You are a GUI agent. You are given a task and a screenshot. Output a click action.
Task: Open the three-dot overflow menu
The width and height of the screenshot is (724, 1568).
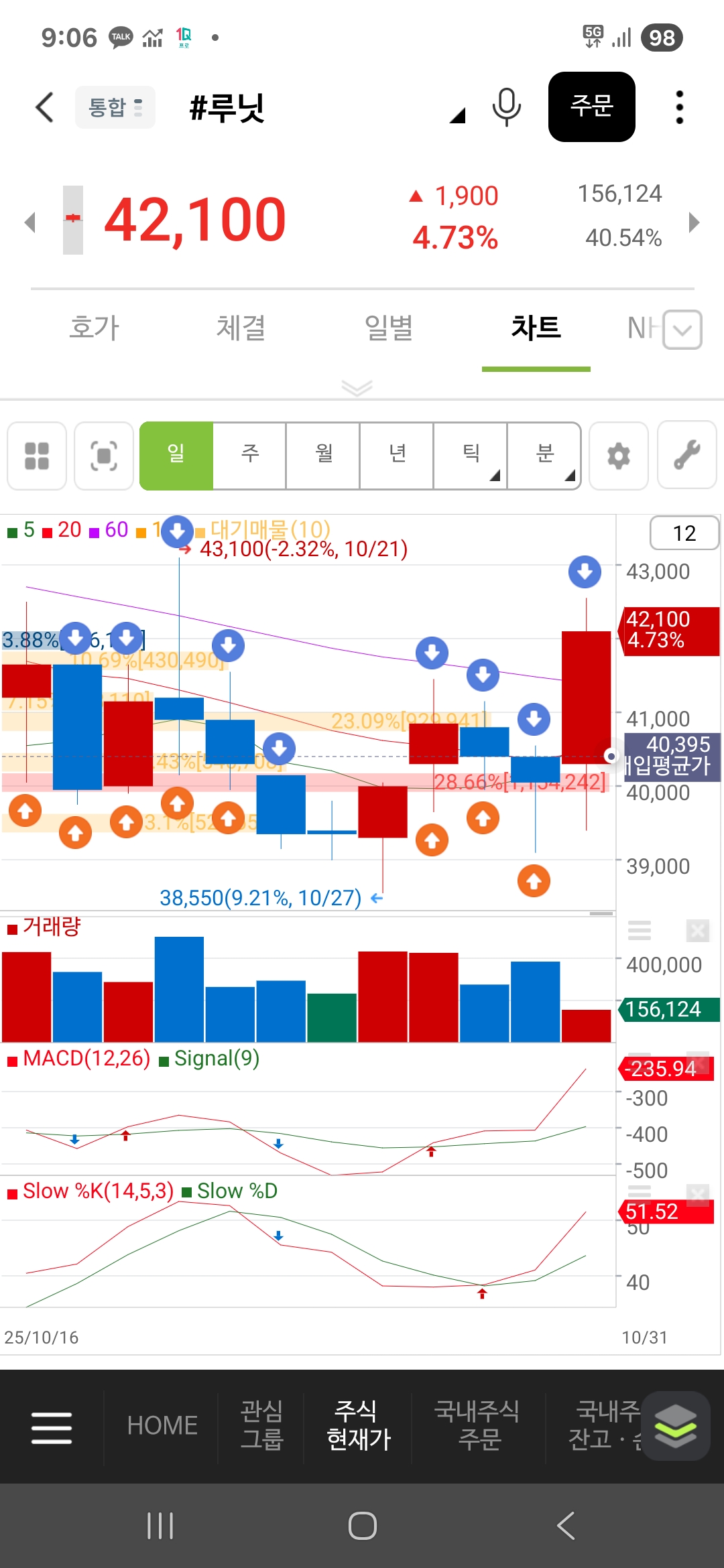tap(679, 107)
